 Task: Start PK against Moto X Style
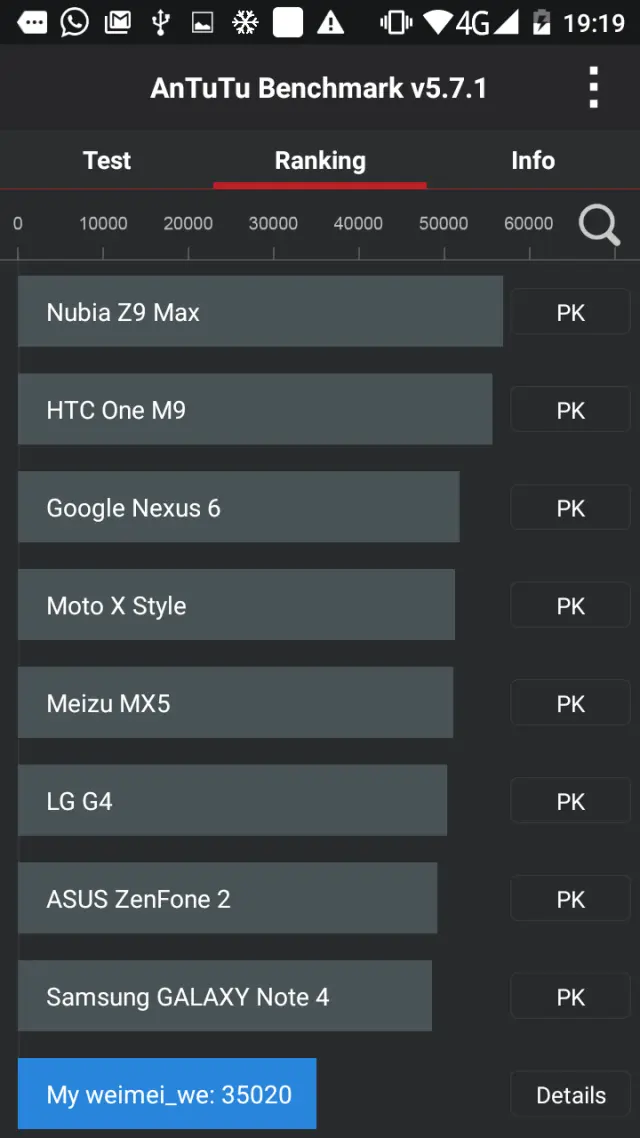pyautogui.click(x=570, y=606)
